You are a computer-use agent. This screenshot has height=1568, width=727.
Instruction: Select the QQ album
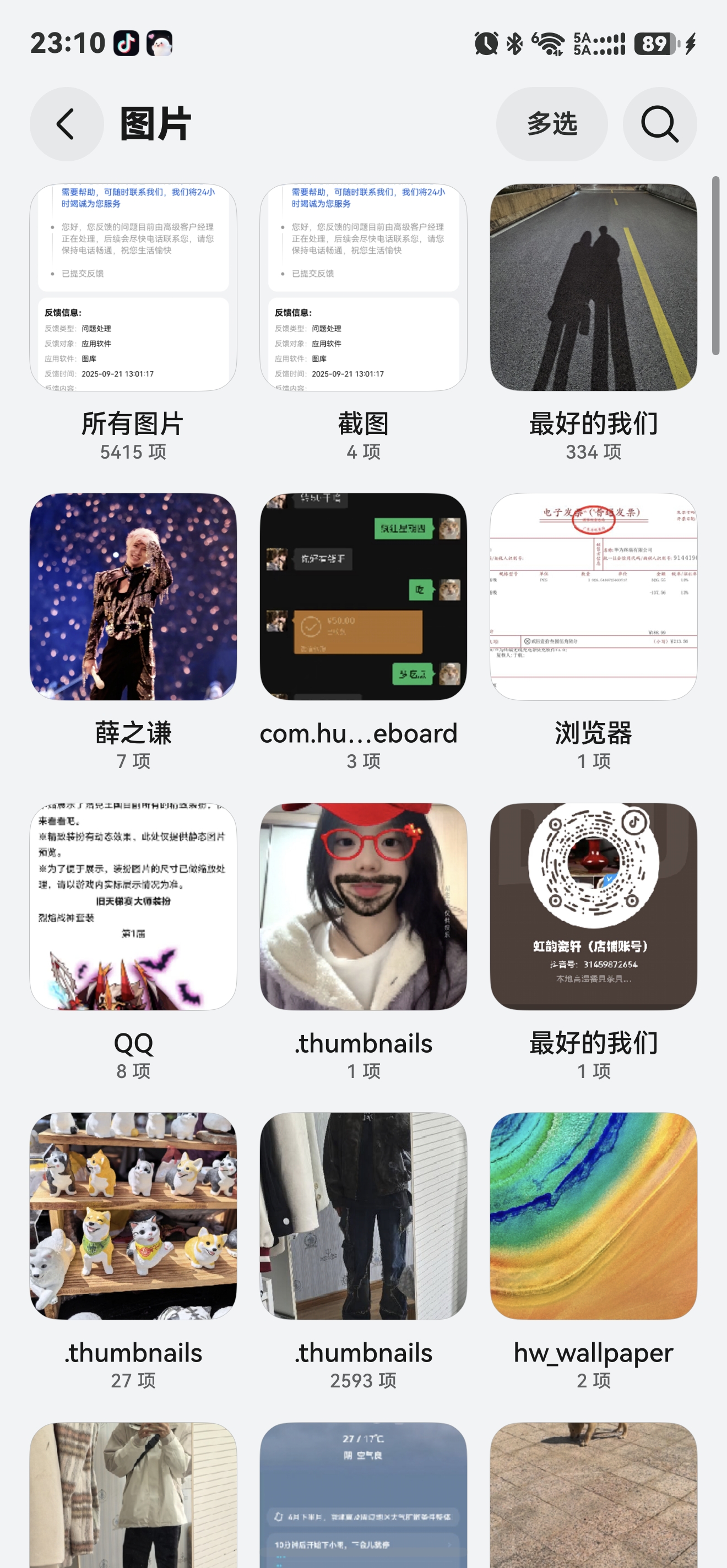(x=133, y=906)
